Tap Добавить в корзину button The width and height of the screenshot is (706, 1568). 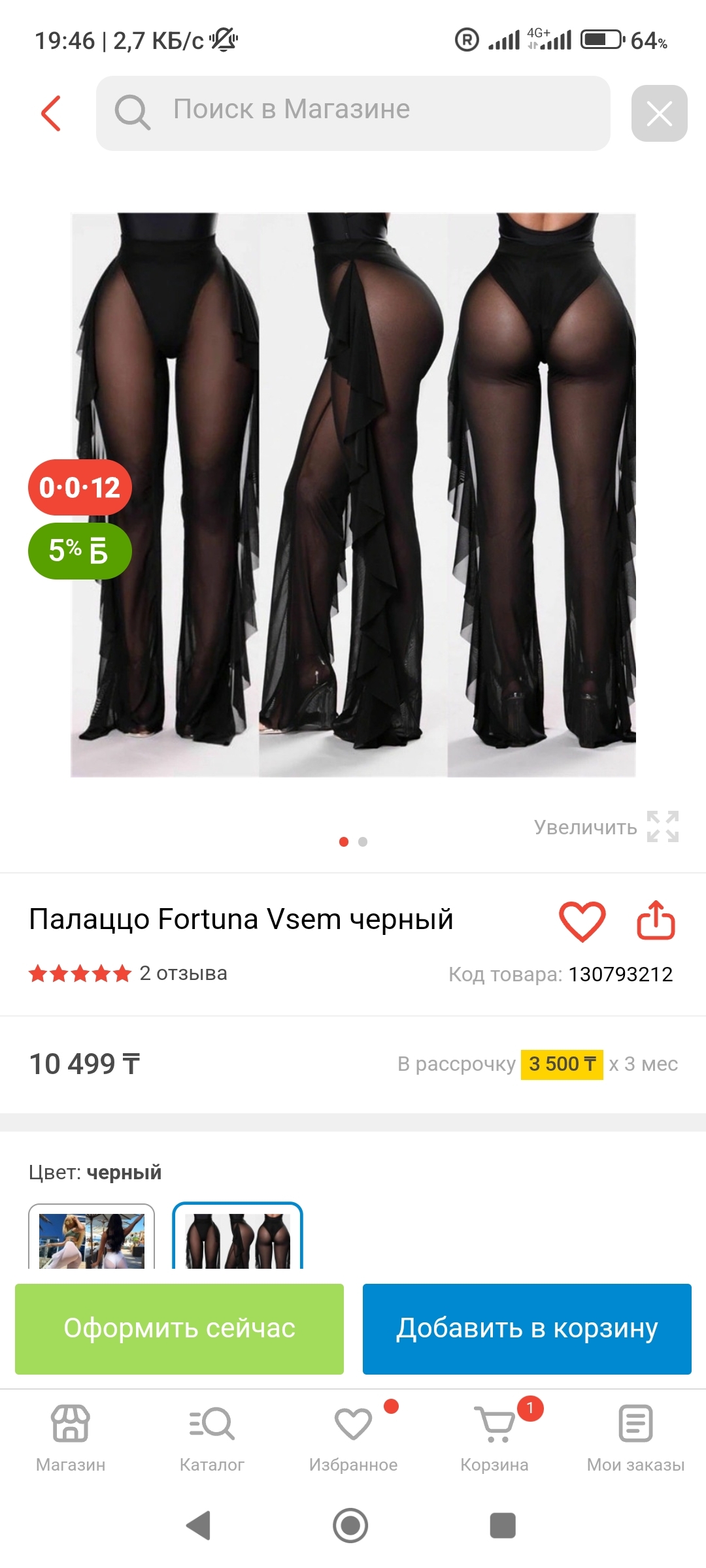pos(527,1329)
